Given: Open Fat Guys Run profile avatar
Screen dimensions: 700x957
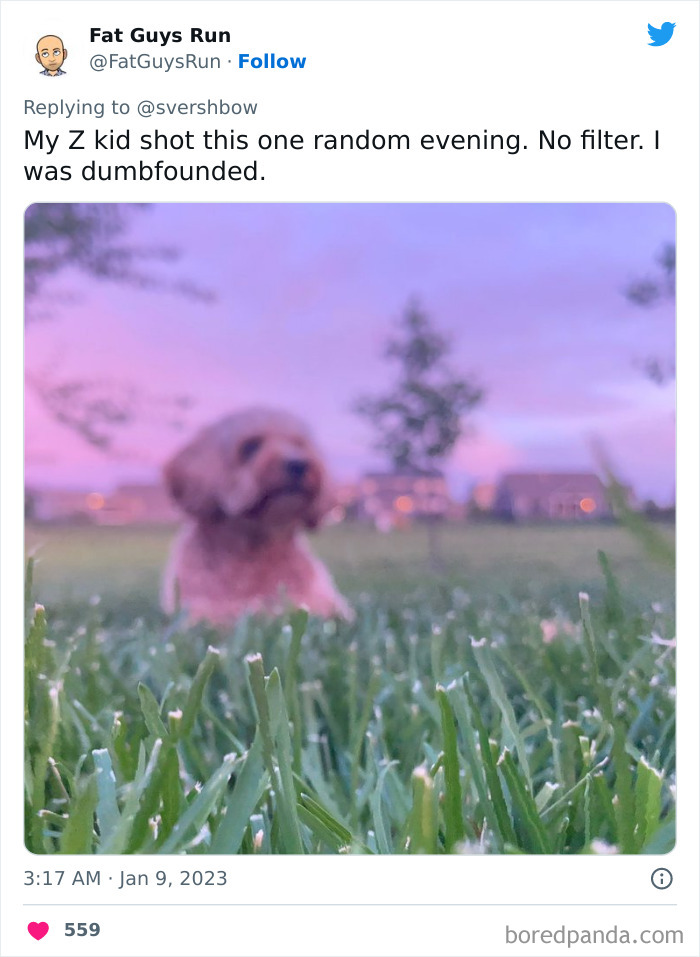Looking at the screenshot, I should click(x=50, y=53).
